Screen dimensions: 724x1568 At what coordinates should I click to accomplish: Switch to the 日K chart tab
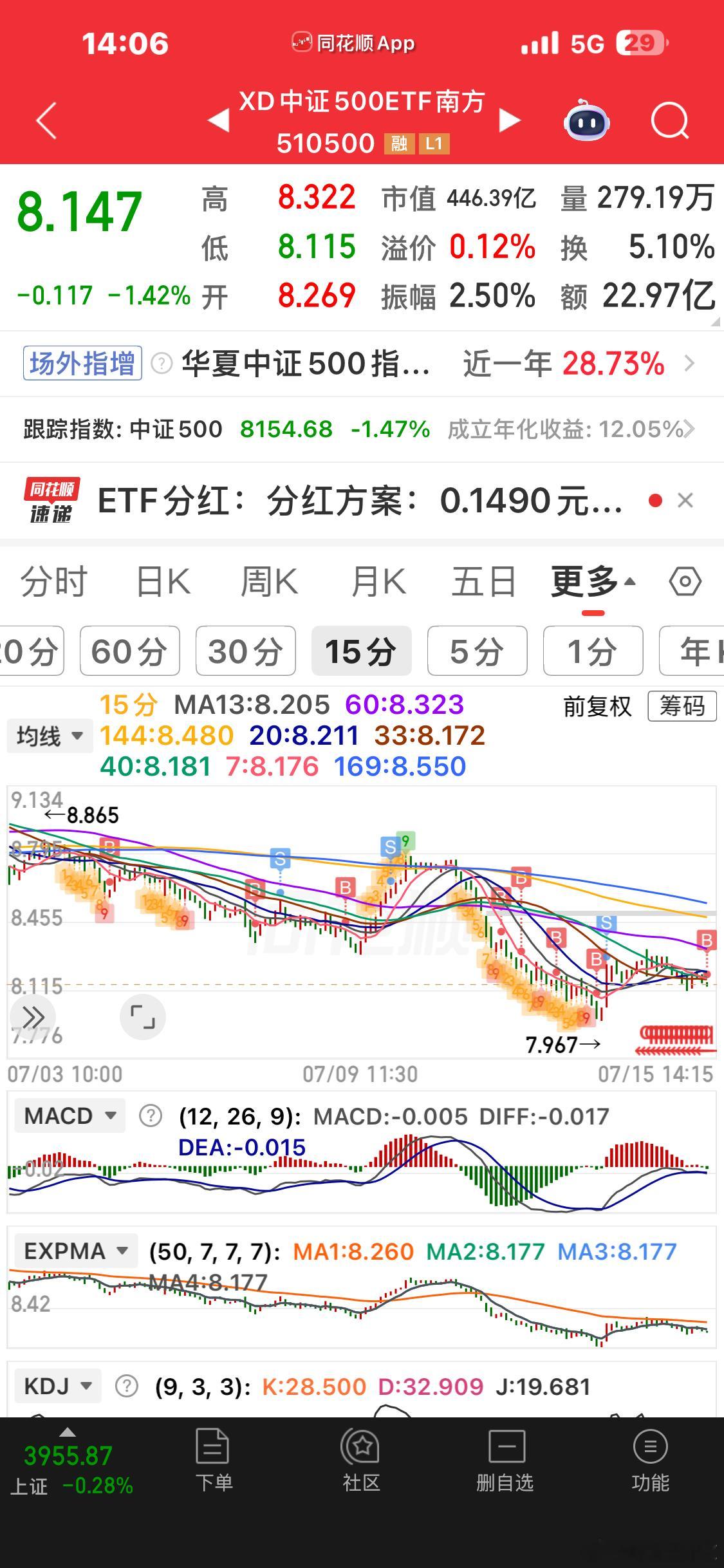pos(163,582)
